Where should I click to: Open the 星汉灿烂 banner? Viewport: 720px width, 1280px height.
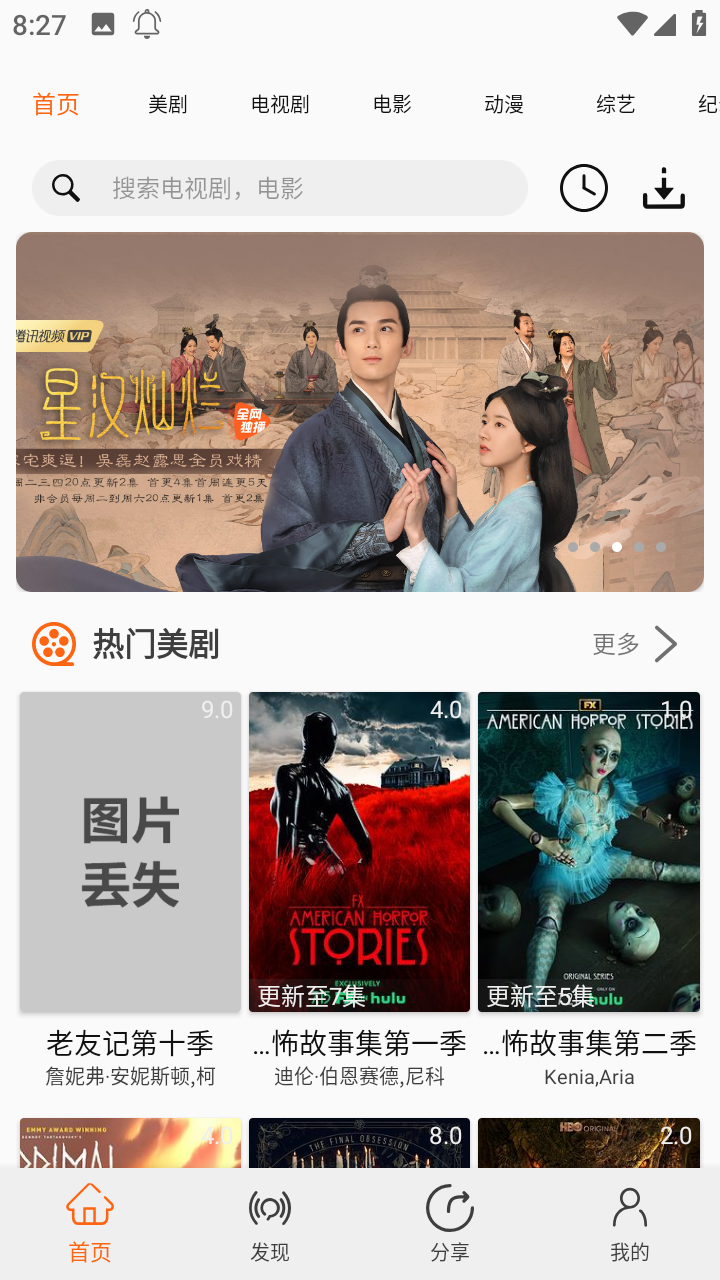tap(360, 412)
